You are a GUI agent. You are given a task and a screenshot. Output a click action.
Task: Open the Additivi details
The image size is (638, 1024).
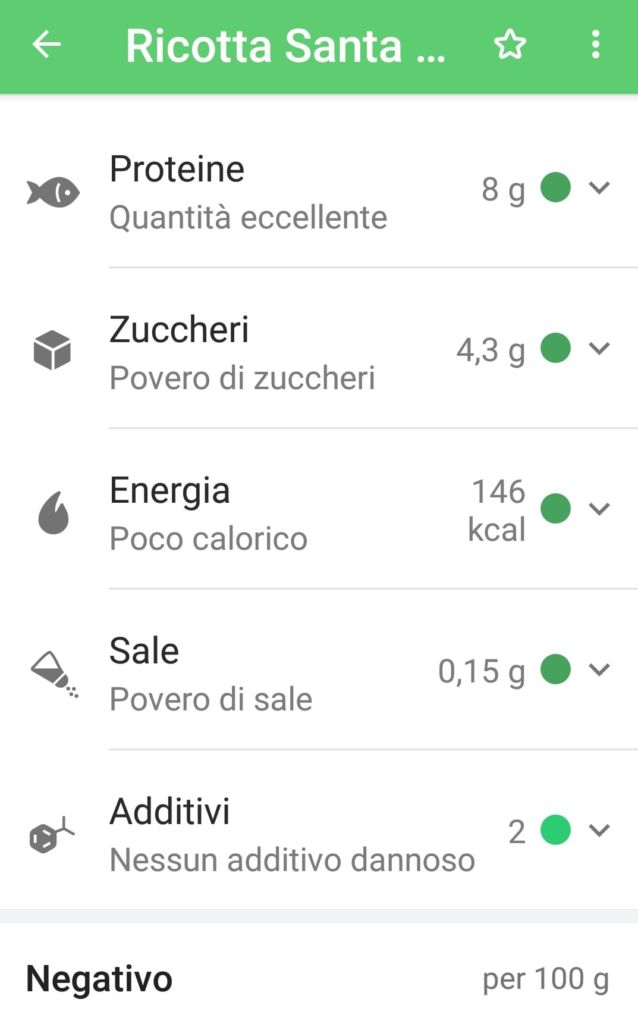coord(599,830)
